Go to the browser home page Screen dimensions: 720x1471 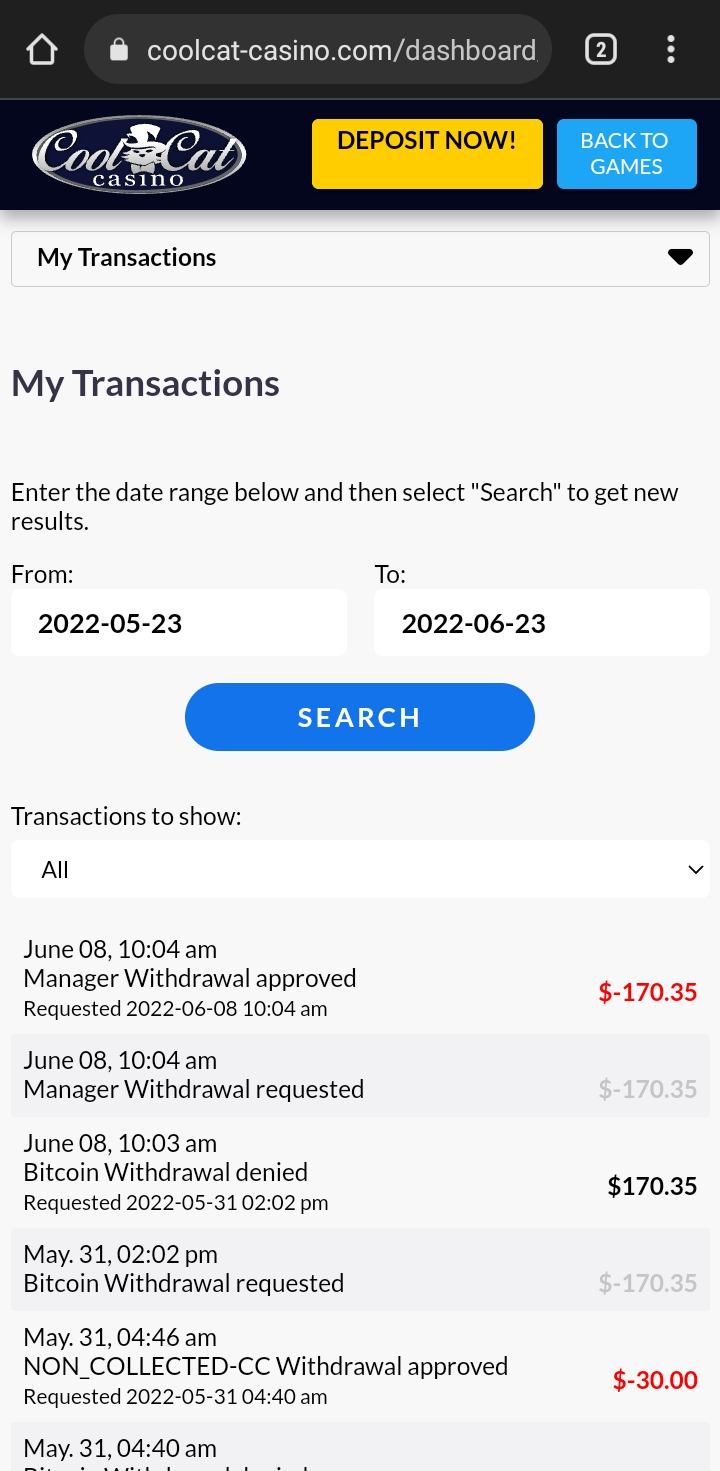pos(42,49)
